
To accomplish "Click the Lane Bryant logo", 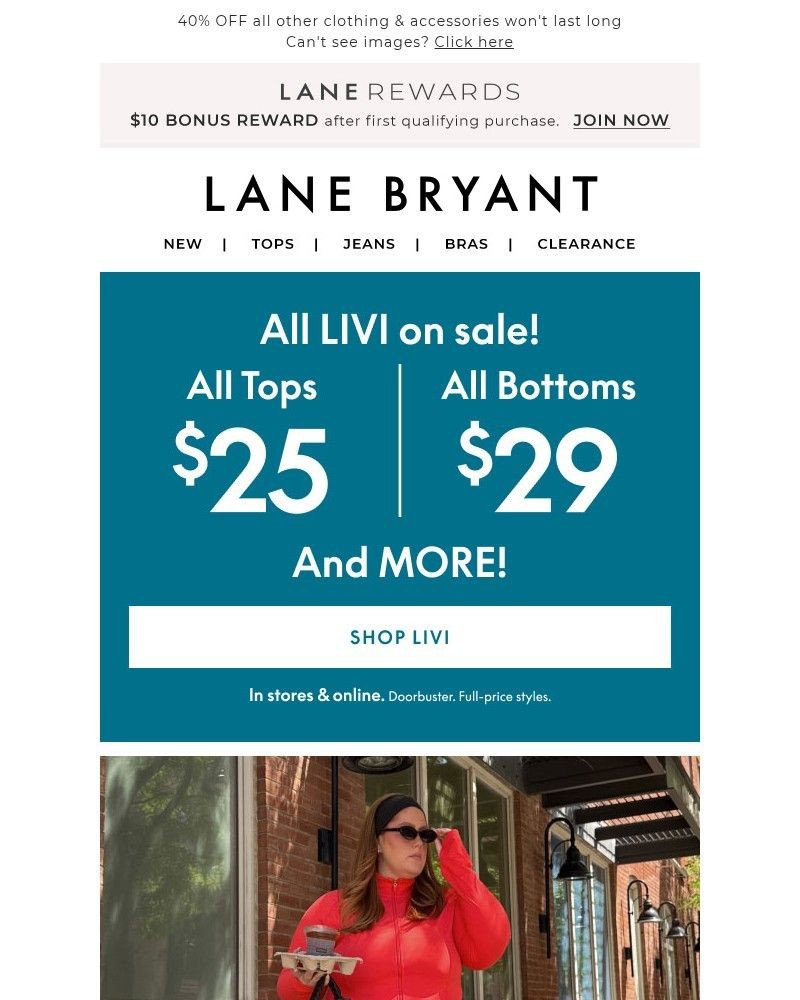I will click(x=399, y=194).
